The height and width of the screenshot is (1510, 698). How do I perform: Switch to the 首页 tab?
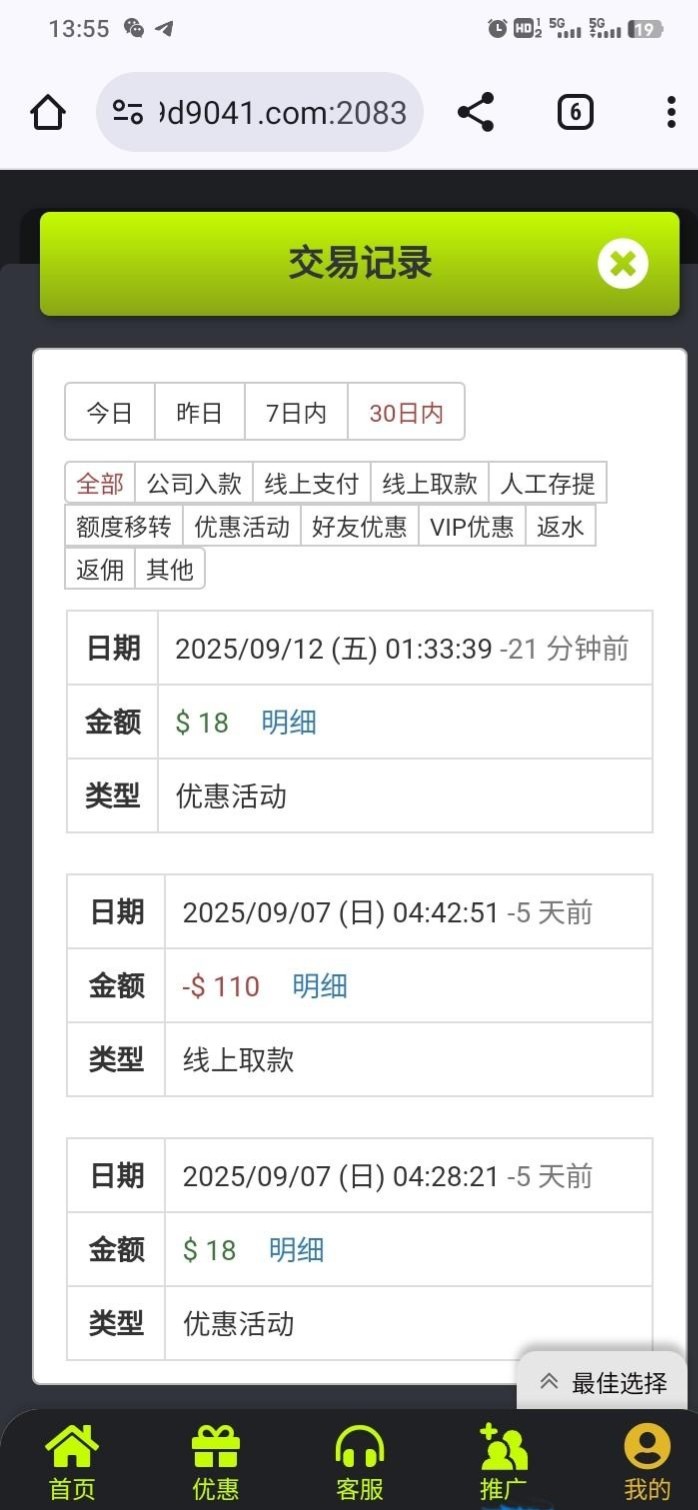click(72, 1462)
